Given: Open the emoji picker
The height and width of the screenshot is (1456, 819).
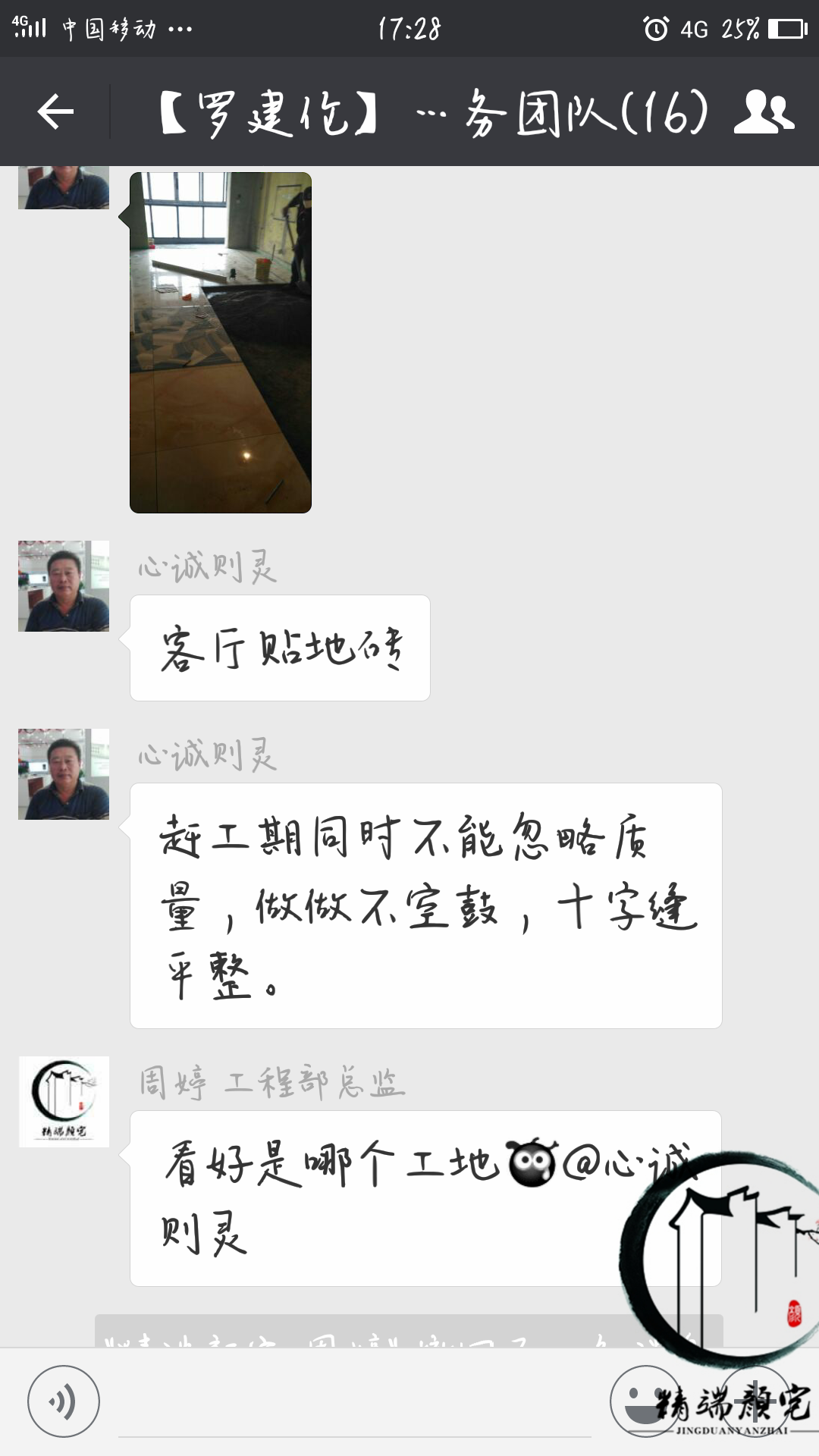Looking at the screenshot, I should click(x=645, y=1401).
